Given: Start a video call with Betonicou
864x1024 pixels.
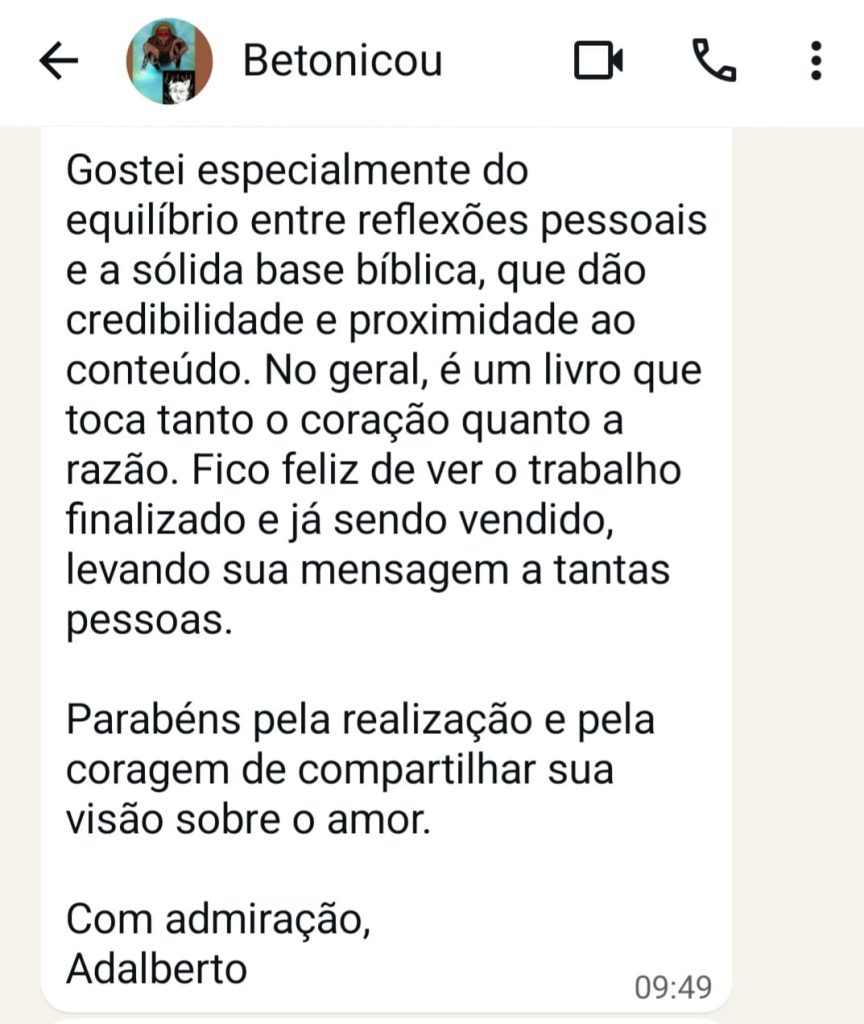Looking at the screenshot, I should click(598, 62).
